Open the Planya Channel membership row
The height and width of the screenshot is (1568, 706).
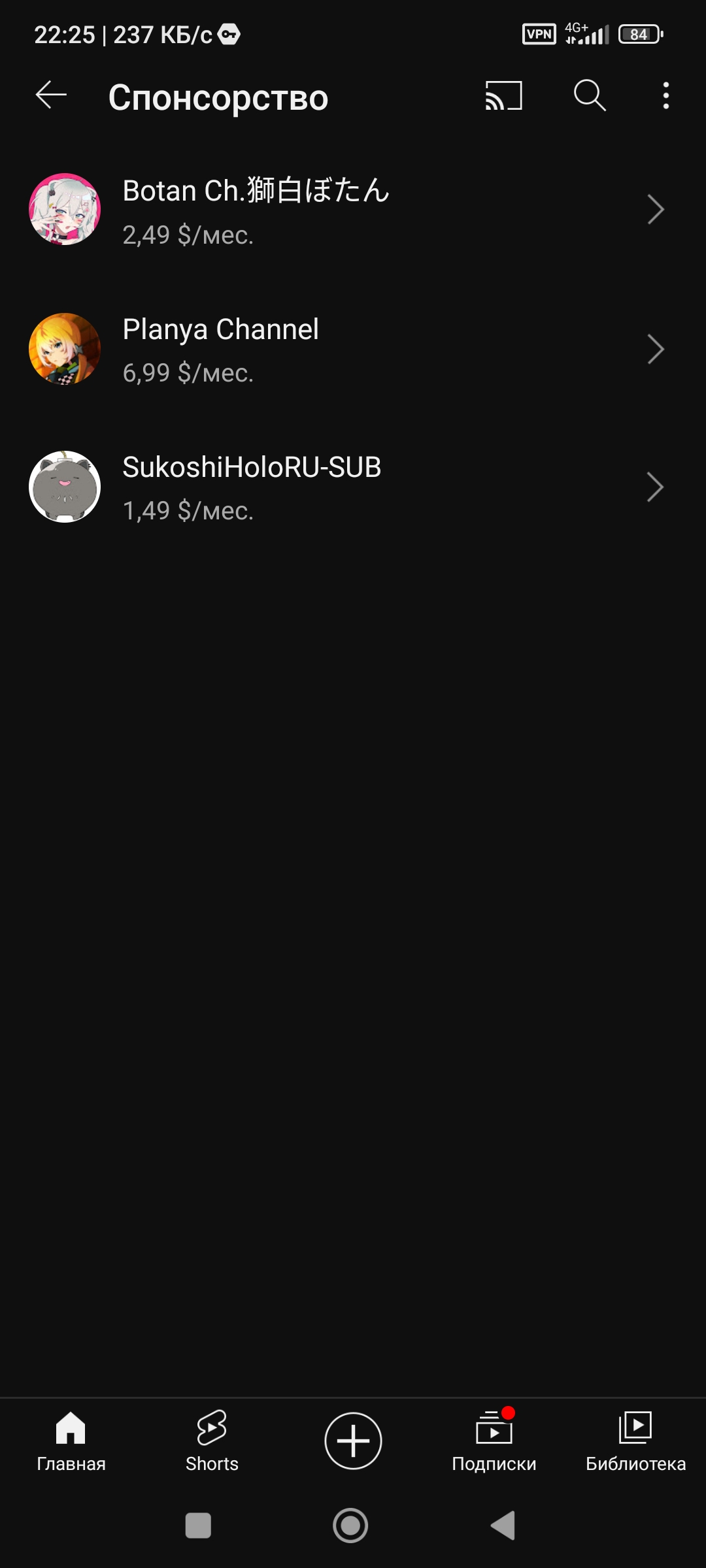coord(353,349)
